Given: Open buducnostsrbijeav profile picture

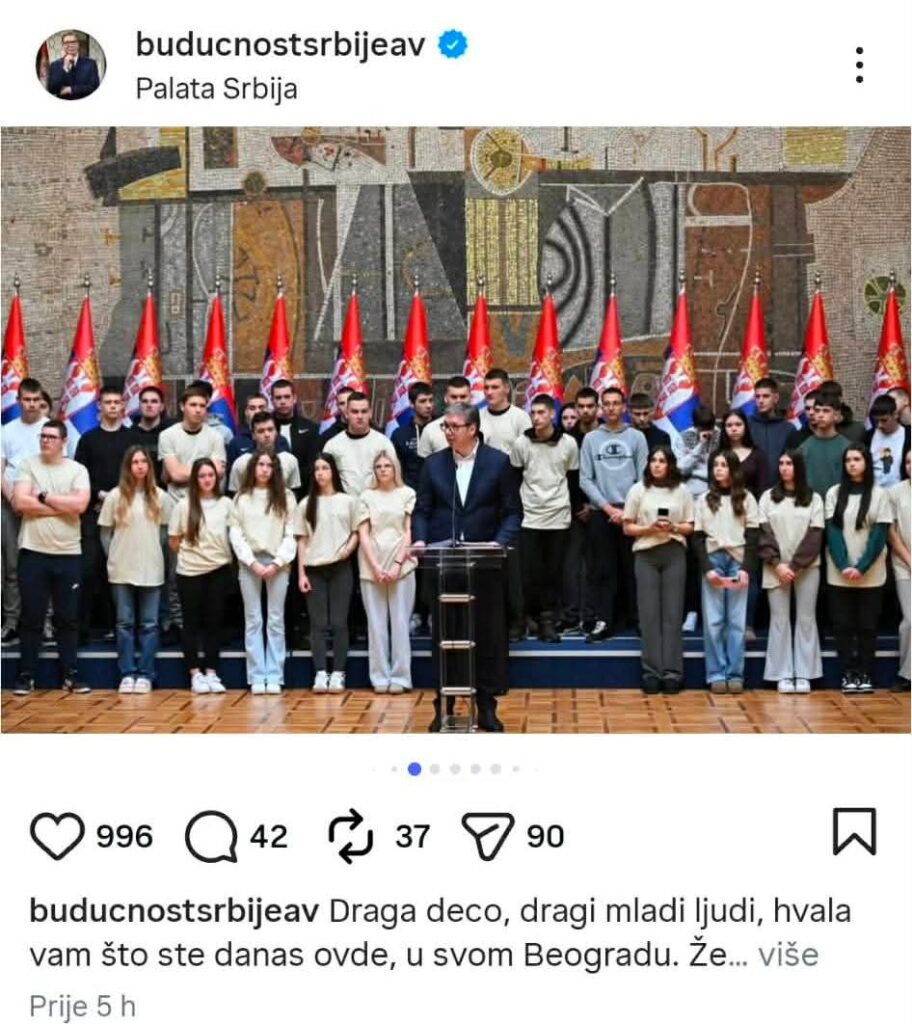Looking at the screenshot, I should [71, 65].
